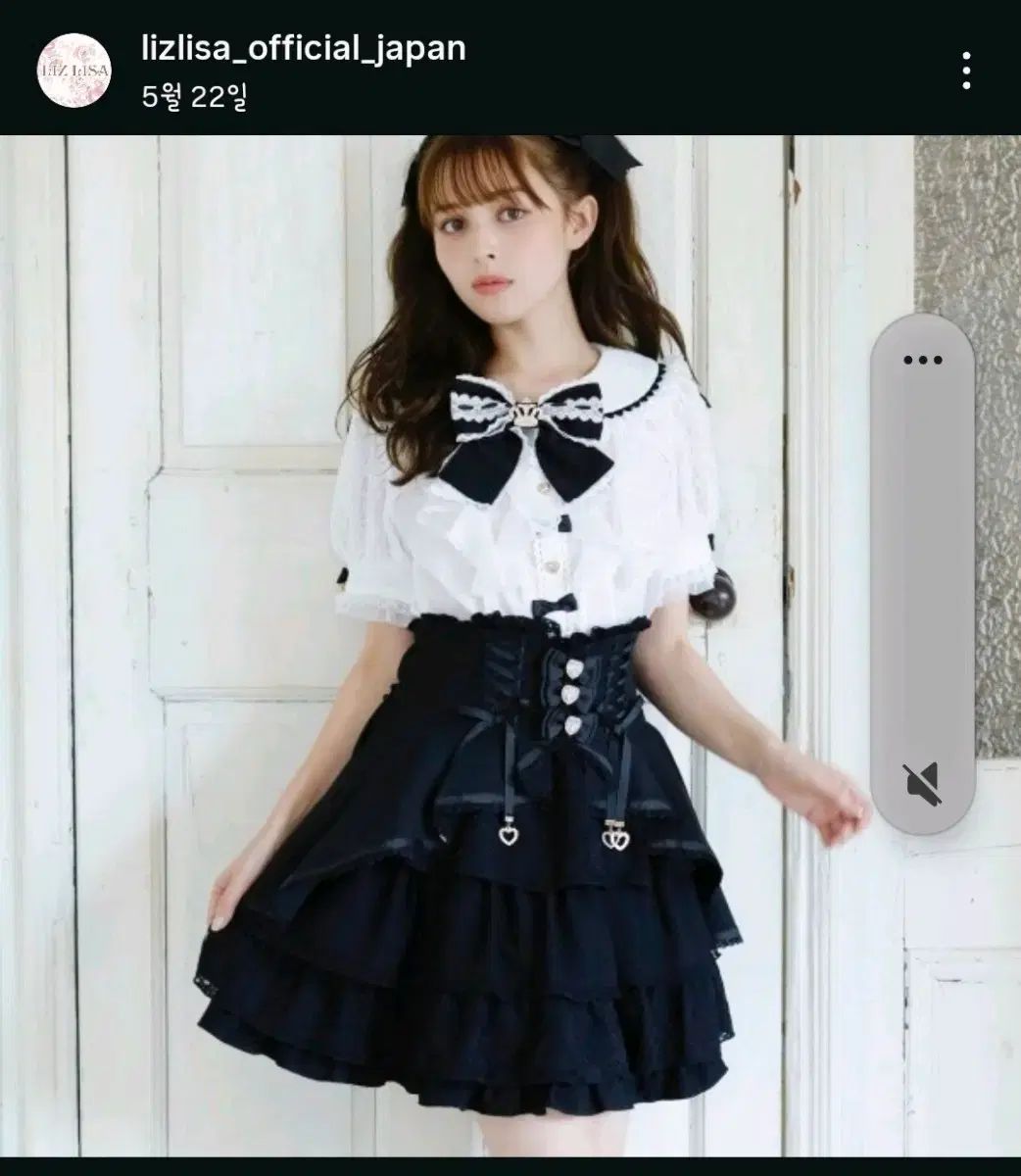Open the three-dot overflow menu in header
The height and width of the screenshot is (1176, 1021).
(x=966, y=72)
